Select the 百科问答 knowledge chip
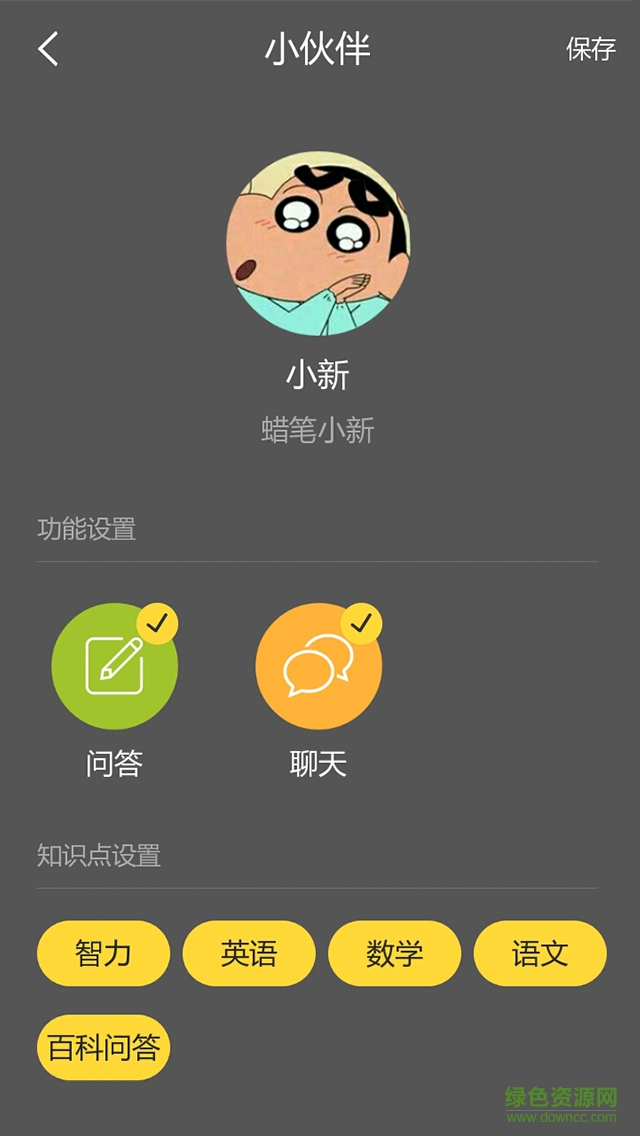The image size is (640, 1136). point(104,1047)
